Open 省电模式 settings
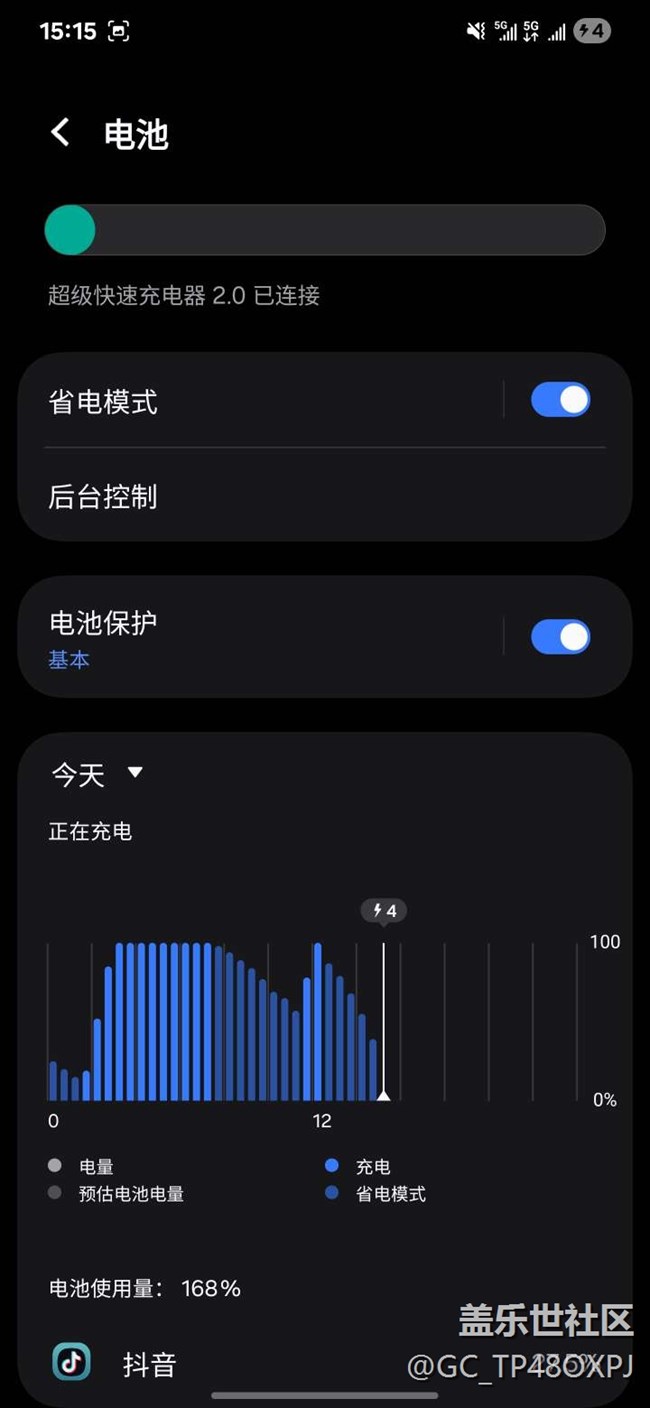The height and width of the screenshot is (1408, 650). pyautogui.click(x=260, y=402)
